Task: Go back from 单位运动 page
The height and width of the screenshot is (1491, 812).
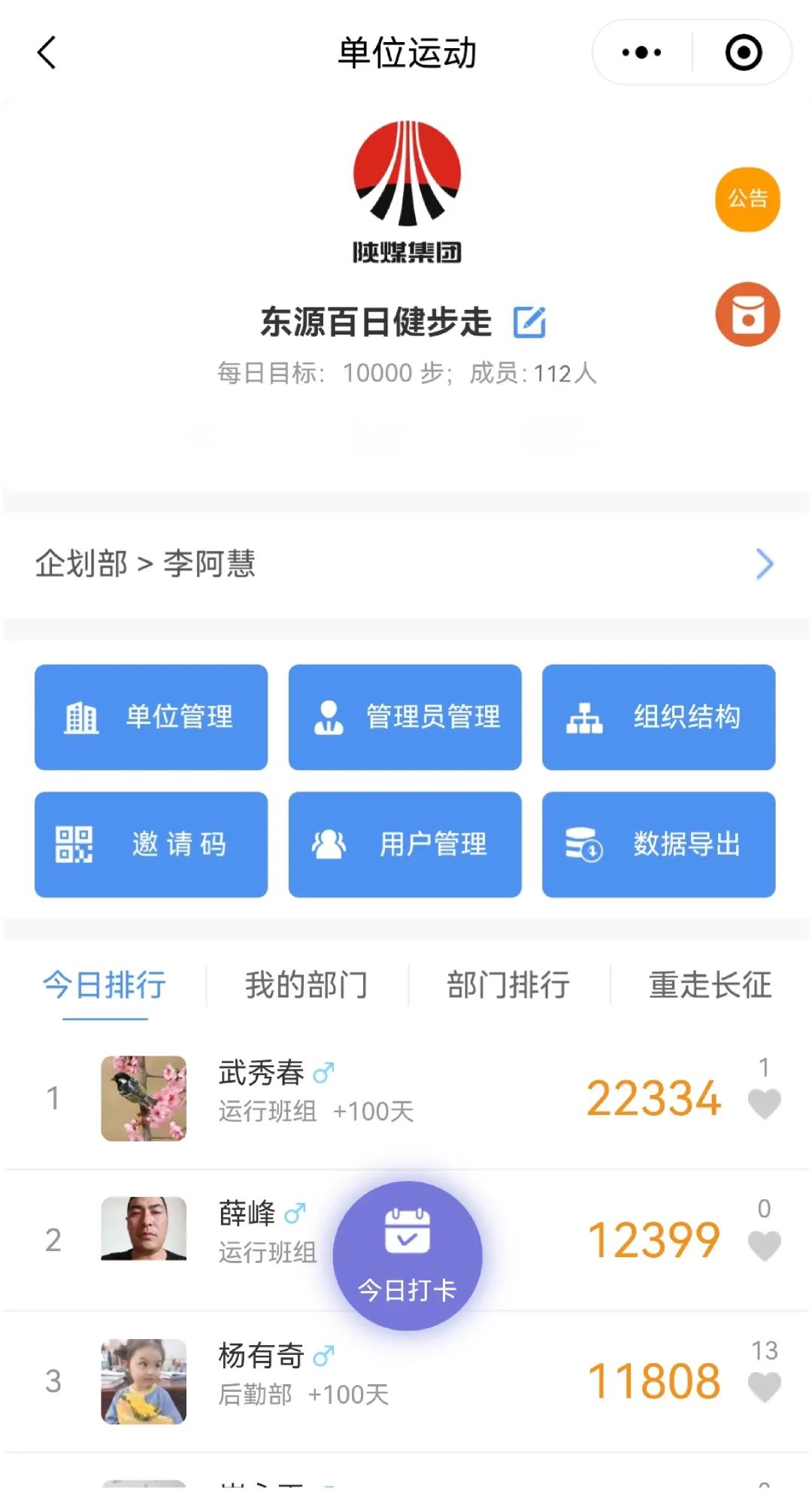Action: click(47, 53)
